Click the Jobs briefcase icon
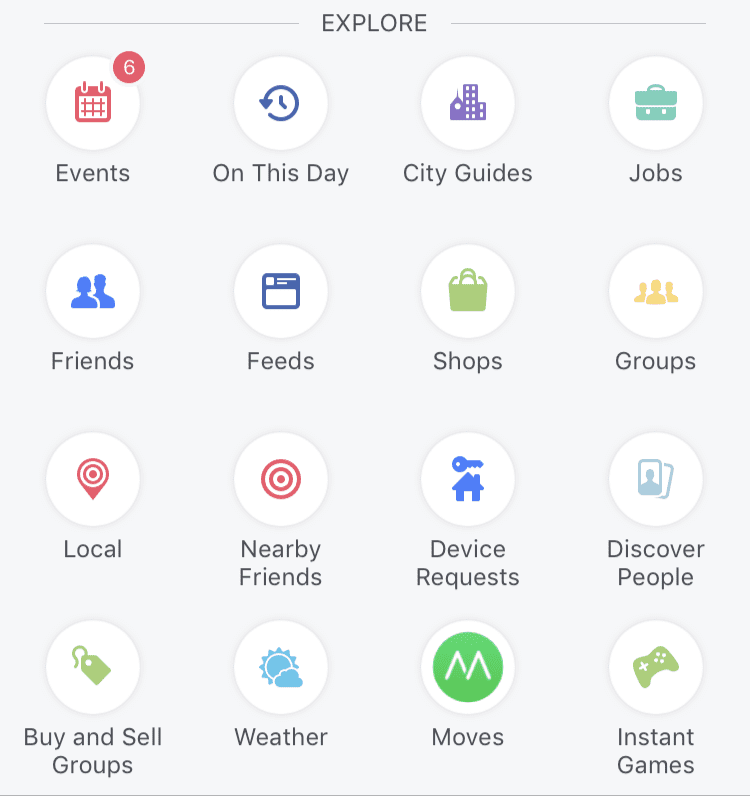750x796 pixels. click(656, 103)
